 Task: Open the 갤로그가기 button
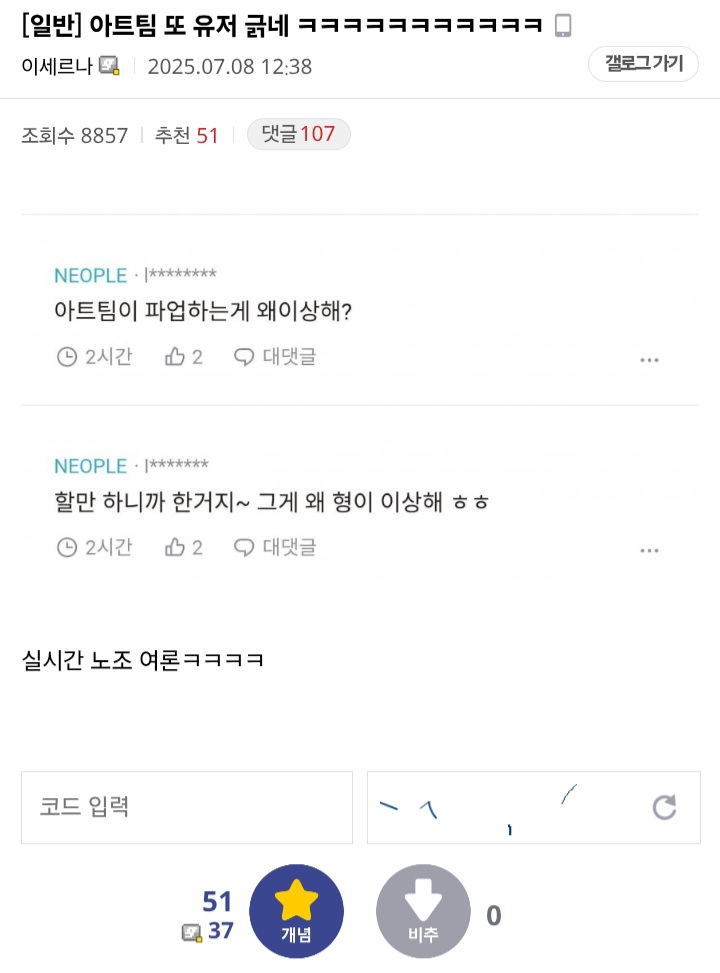coord(643,65)
